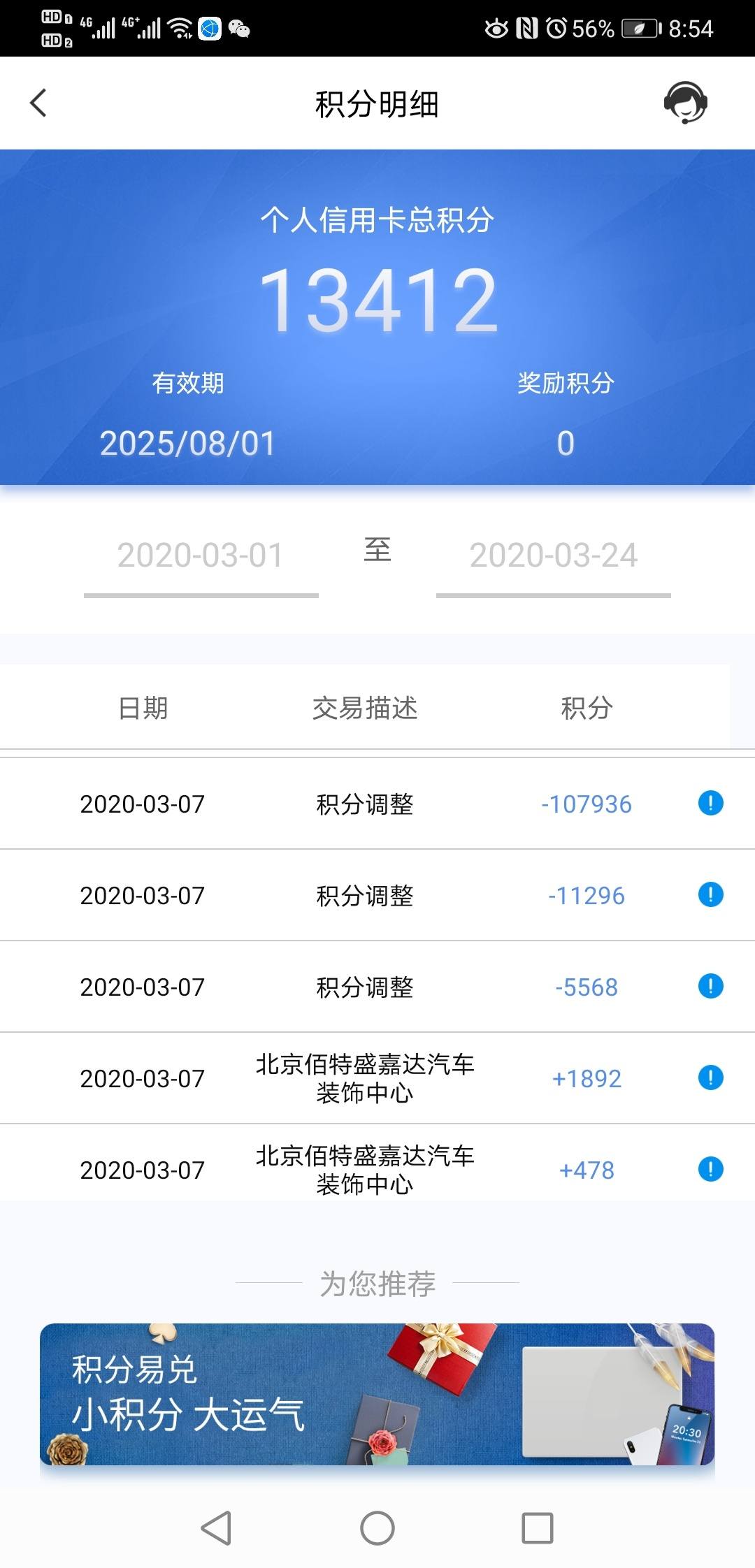The width and height of the screenshot is (755, 1568).
Task: Tap the info icon beside +1892 transaction
Action: point(710,1078)
